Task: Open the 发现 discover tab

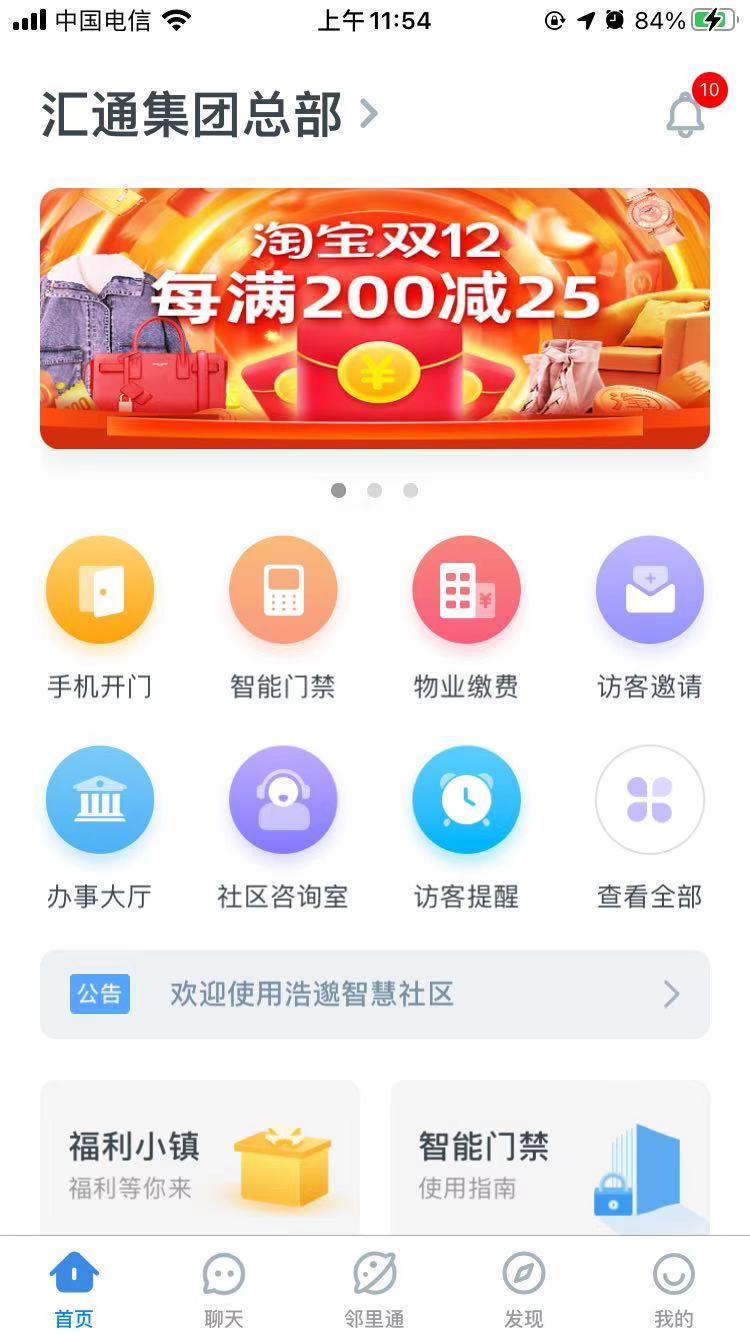Action: pyautogui.click(x=524, y=1290)
